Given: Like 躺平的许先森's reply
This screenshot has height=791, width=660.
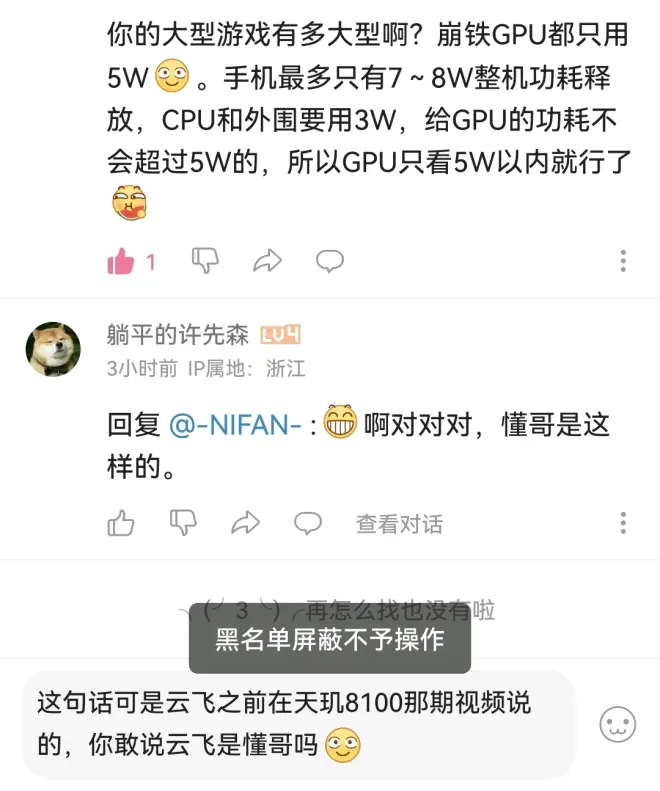Looking at the screenshot, I should (121, 522).
